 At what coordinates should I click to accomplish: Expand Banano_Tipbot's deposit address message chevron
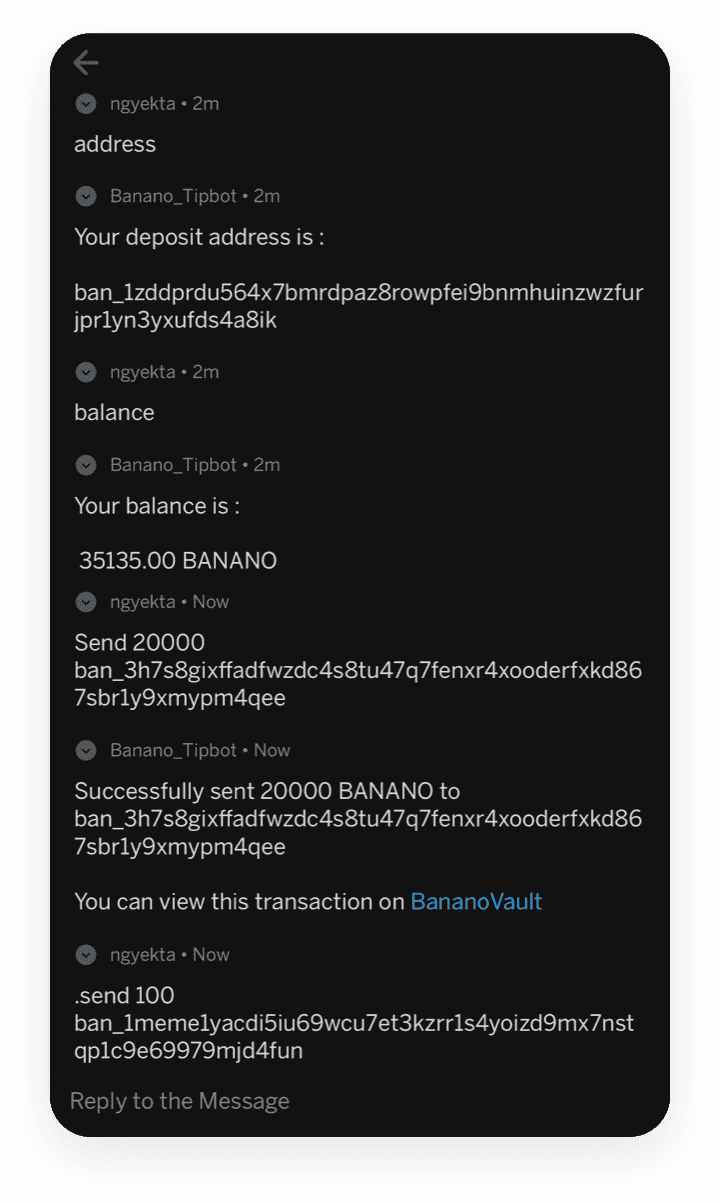click(86, 196)
